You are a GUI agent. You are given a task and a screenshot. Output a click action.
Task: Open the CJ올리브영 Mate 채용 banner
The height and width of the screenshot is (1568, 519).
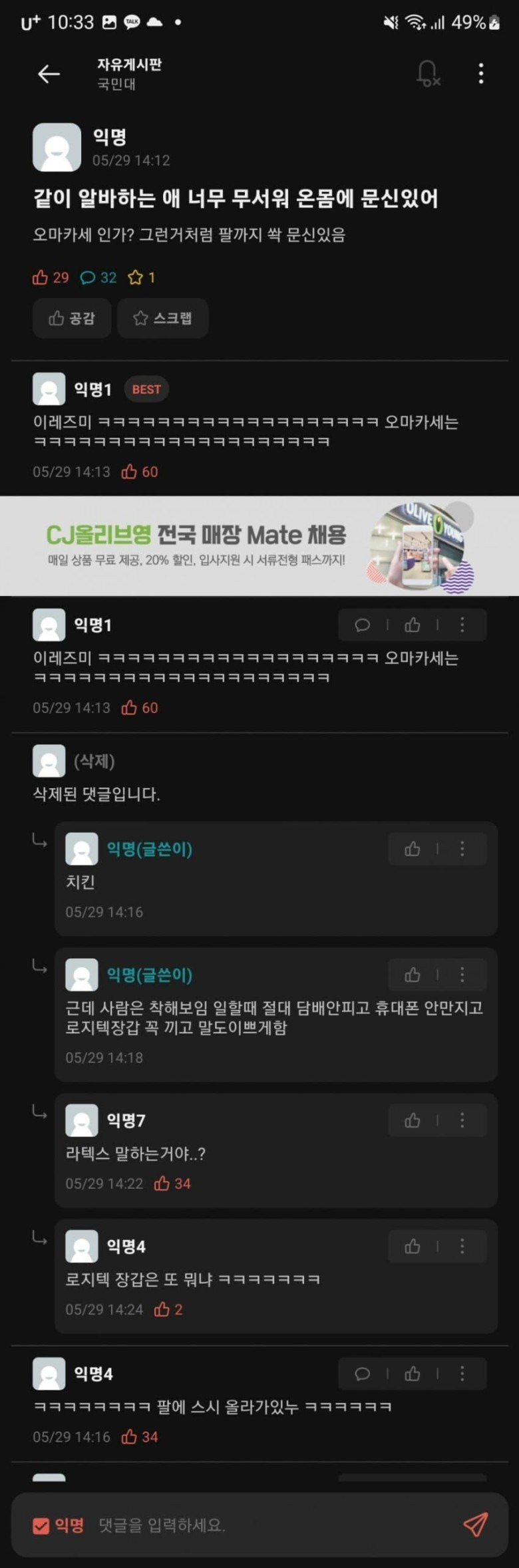259,546
